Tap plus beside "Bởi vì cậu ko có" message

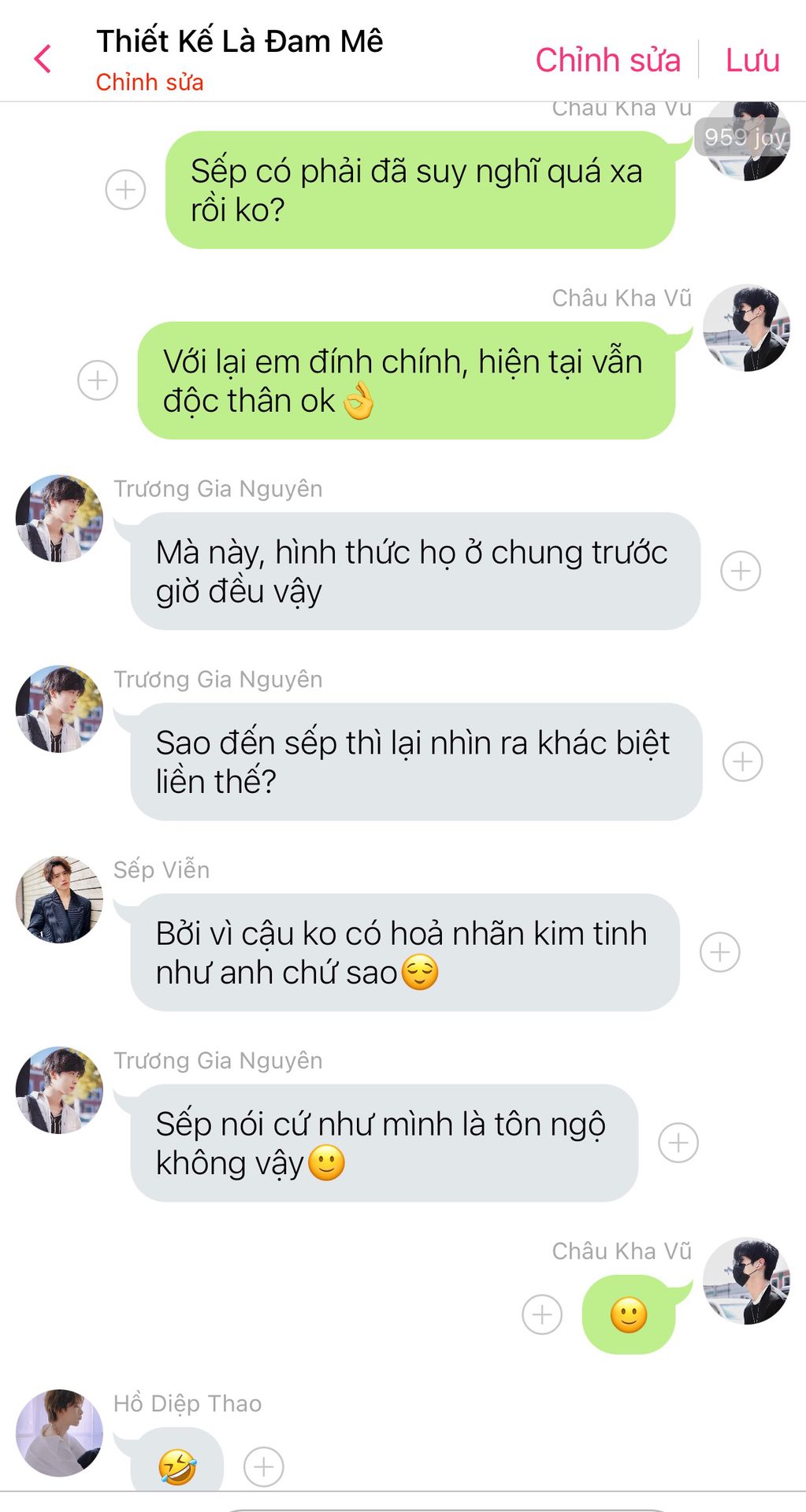(720, 952)
